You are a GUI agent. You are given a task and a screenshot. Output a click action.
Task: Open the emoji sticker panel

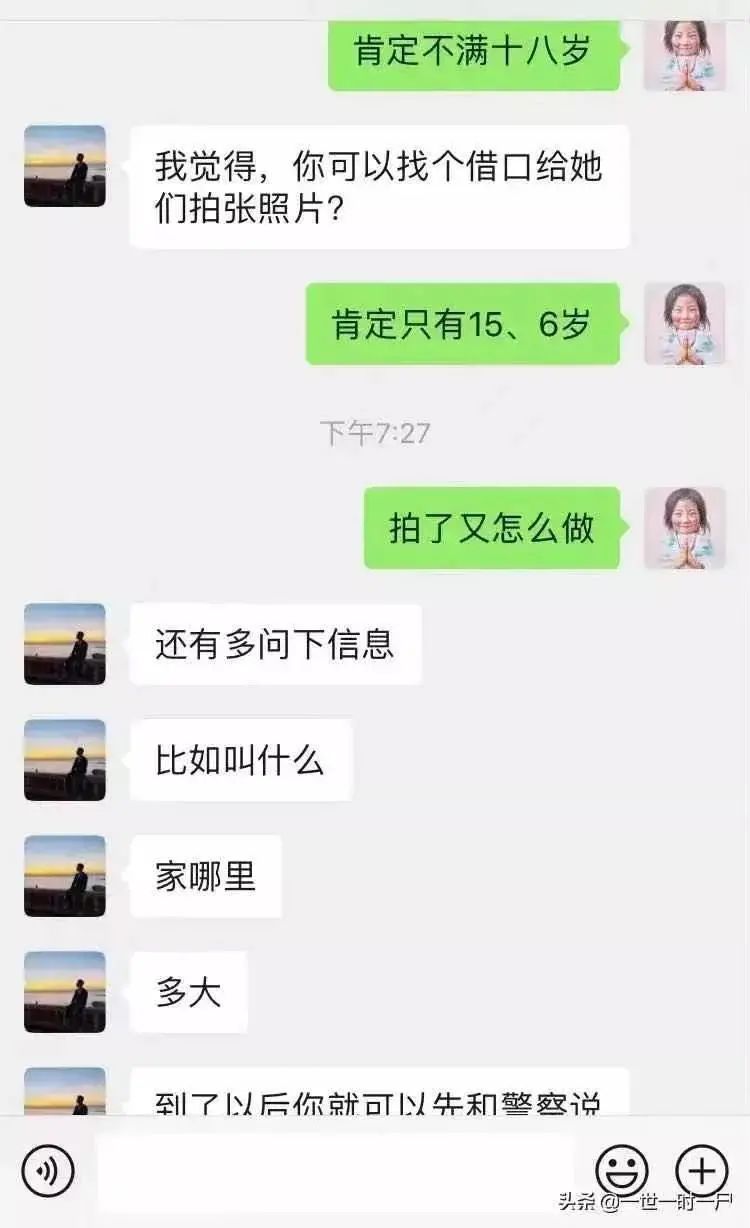[x=622, y=1170]
